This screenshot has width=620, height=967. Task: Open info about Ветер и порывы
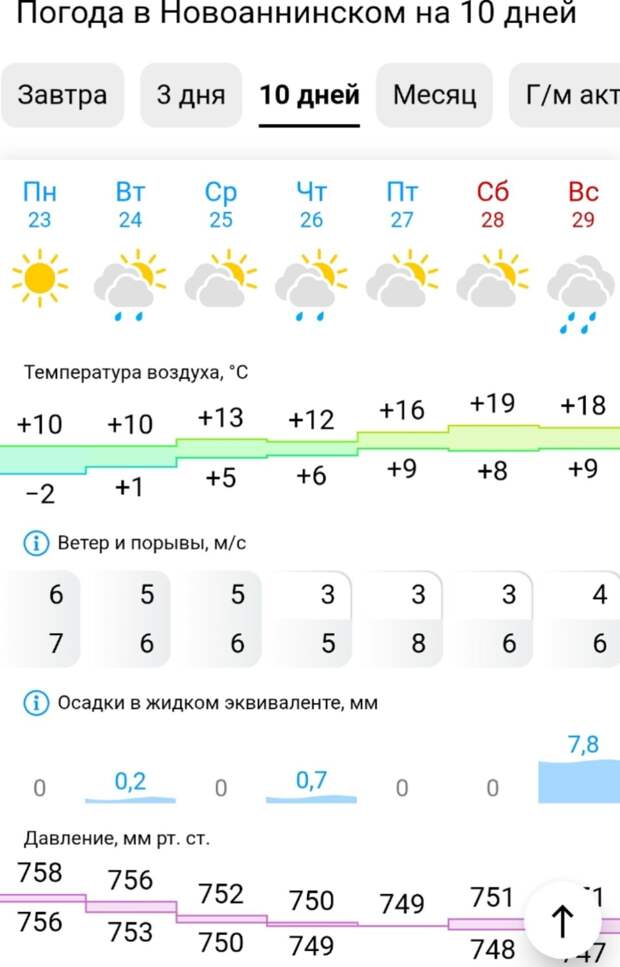click(x=36, y=543)
